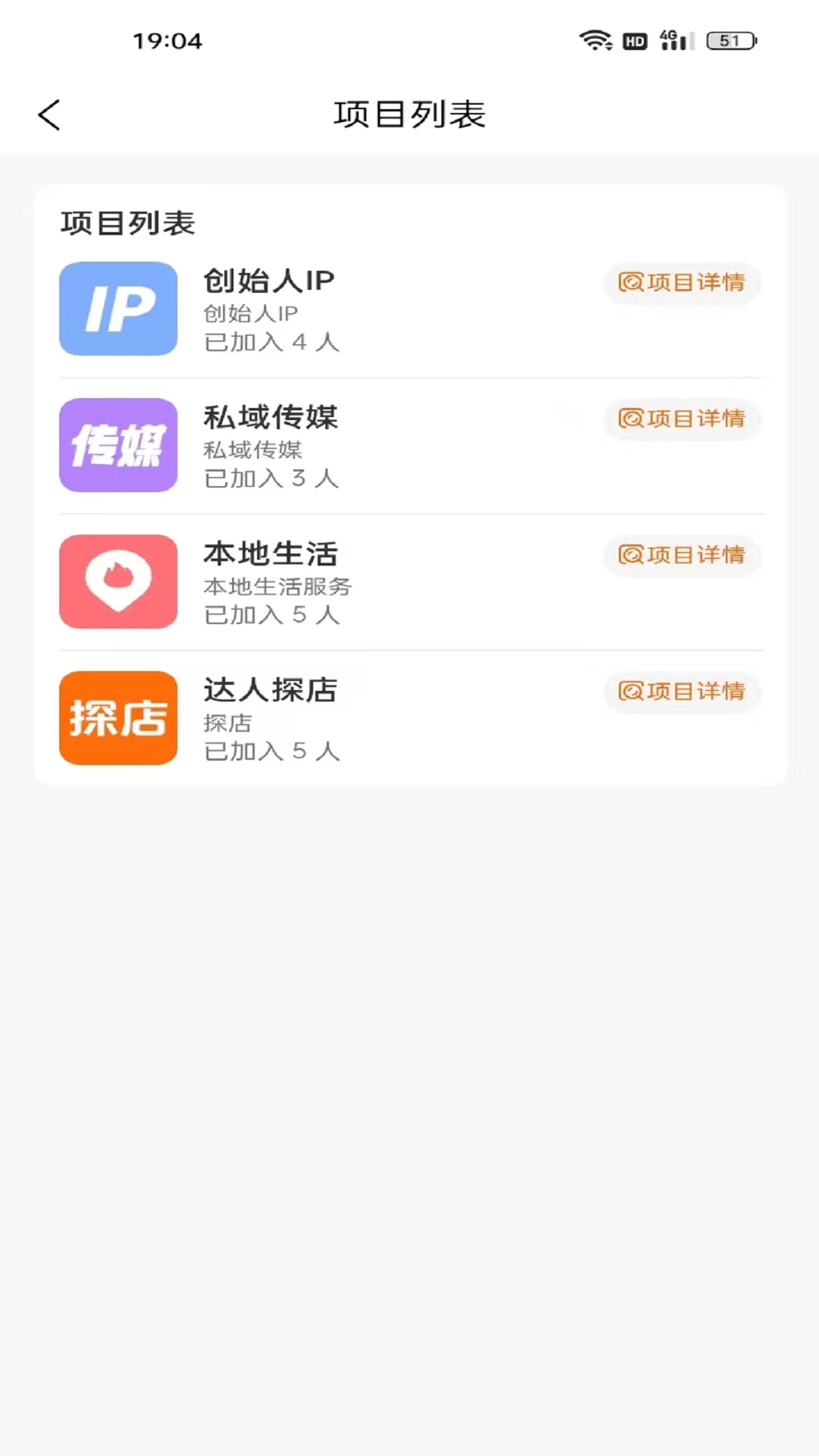Click the red flame 本地生活 icon
This screenshot has width=819, height=1456.
(x=118, y=582)
